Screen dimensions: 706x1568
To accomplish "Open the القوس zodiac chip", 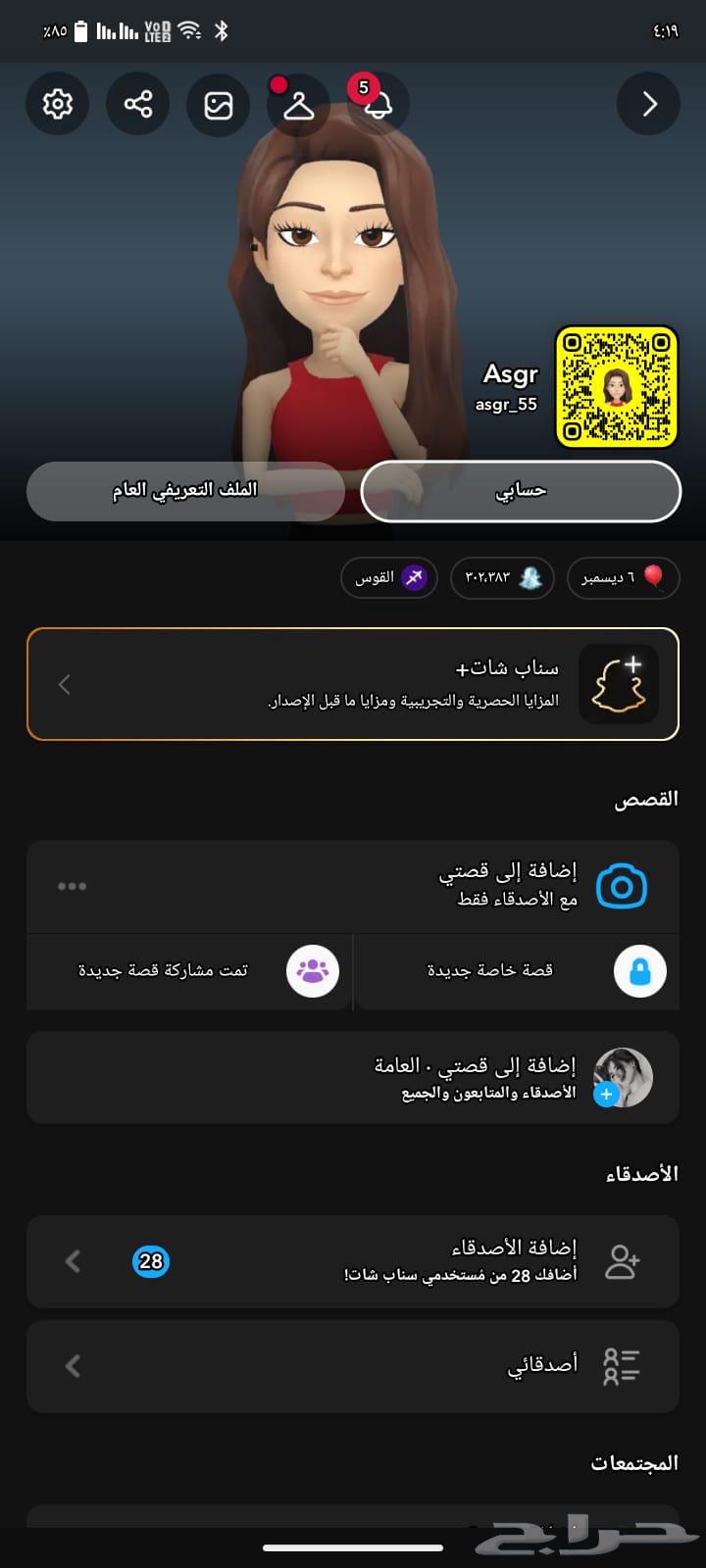I will (389, 578).
